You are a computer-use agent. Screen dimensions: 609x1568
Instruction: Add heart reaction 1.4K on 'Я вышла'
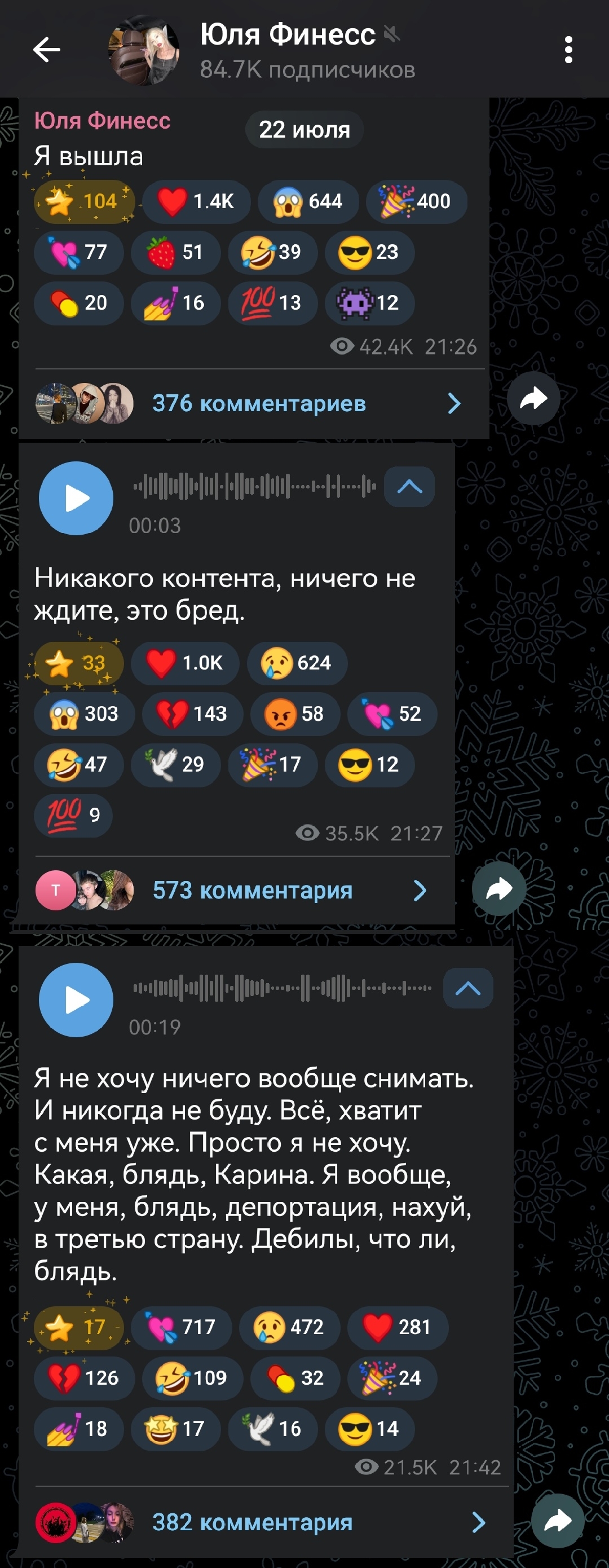pos(196,201)
